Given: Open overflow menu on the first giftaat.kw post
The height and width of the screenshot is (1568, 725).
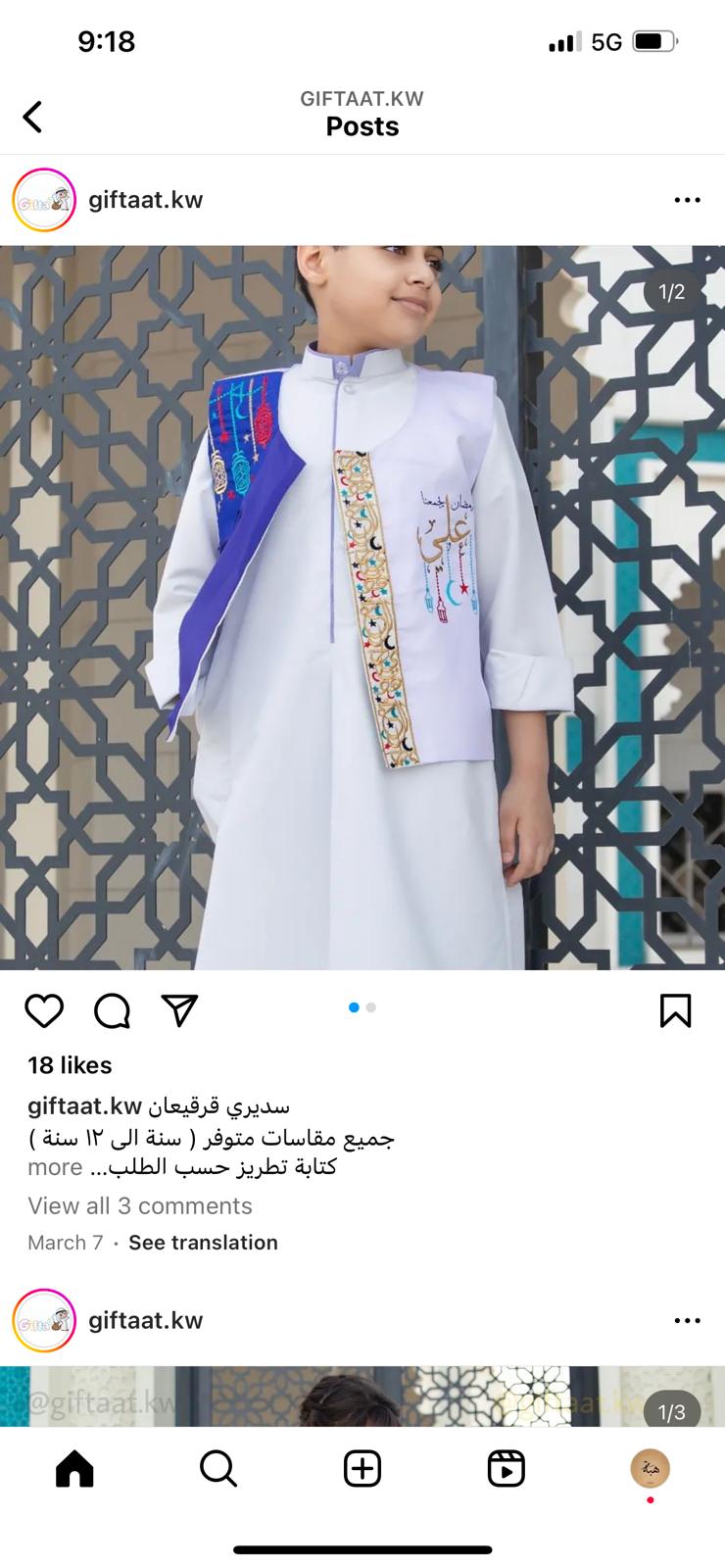Looking at the screenshot, I should pos(688,200).
